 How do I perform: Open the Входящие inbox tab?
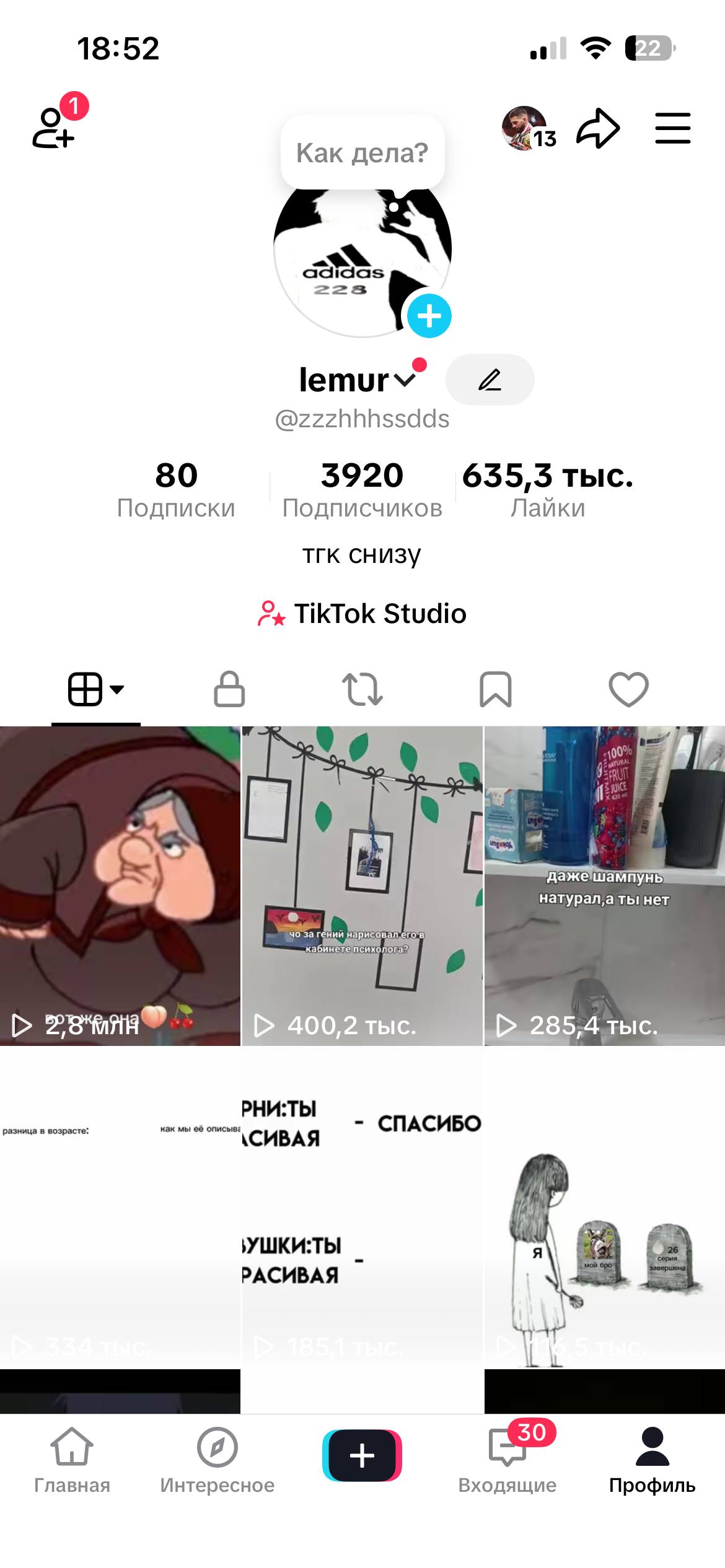tap(507, 1458)
